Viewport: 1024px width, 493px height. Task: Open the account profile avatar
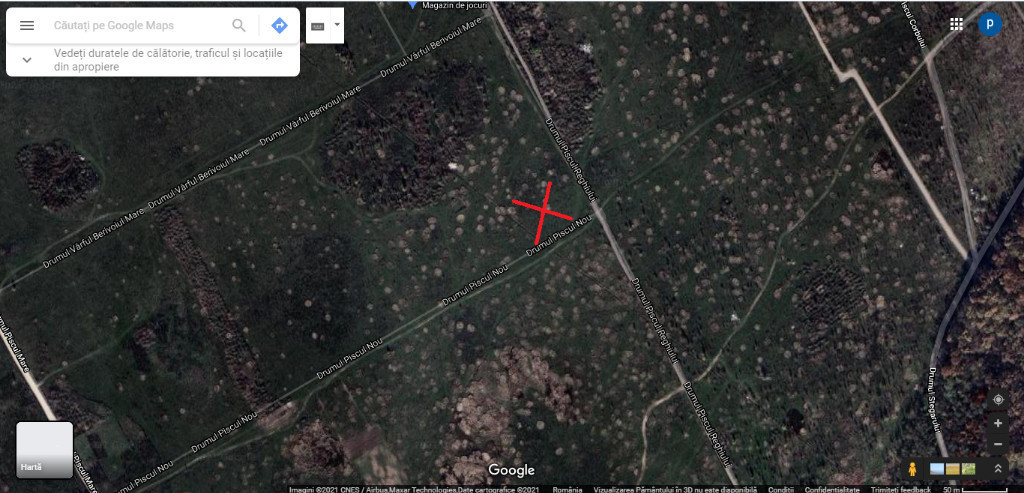pos(990,24)
